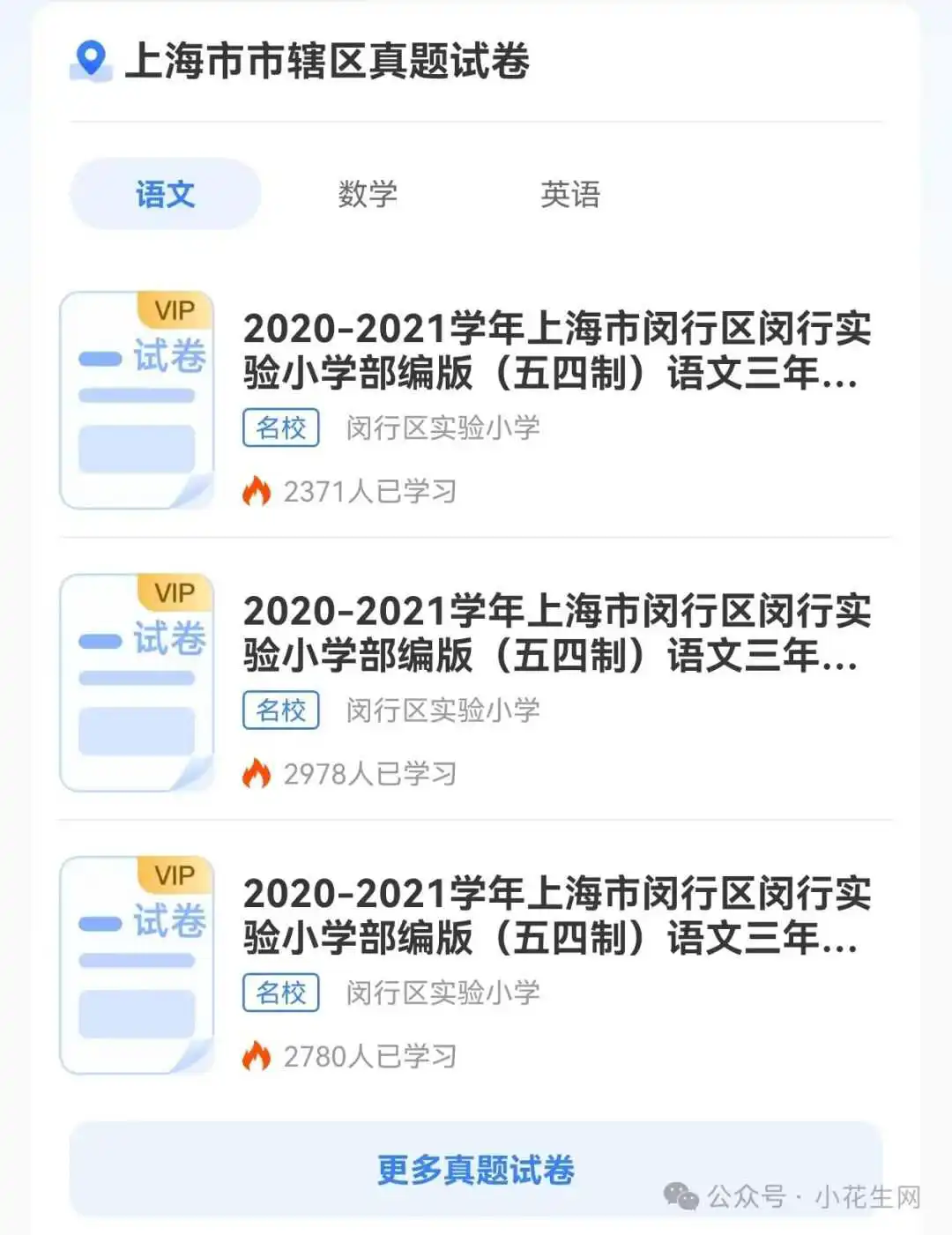Tap the 更多真题试卷 button
952x1235 pixels.
point(475,1170)
